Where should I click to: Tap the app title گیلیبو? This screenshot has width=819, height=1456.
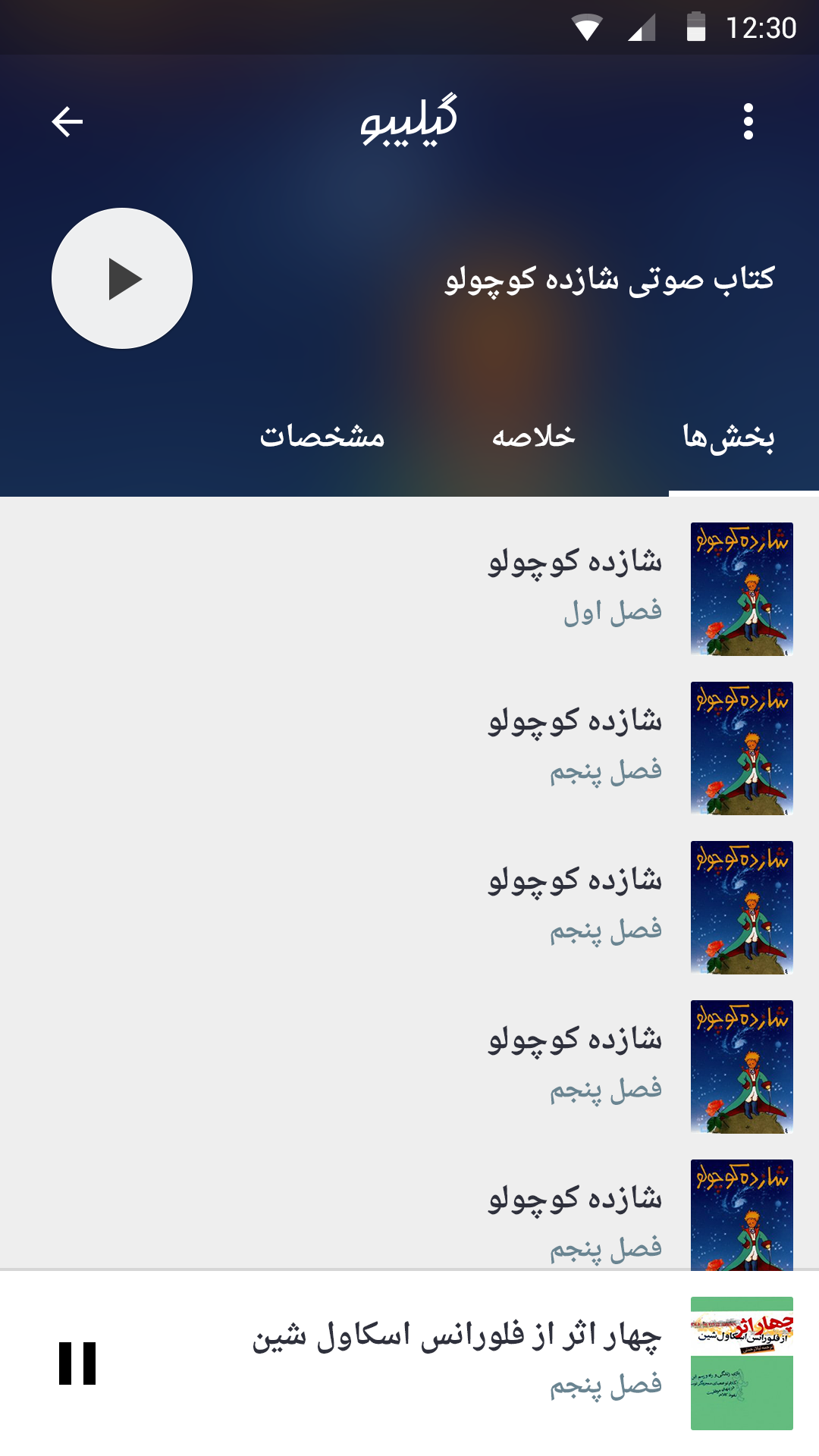pos(409,121)
